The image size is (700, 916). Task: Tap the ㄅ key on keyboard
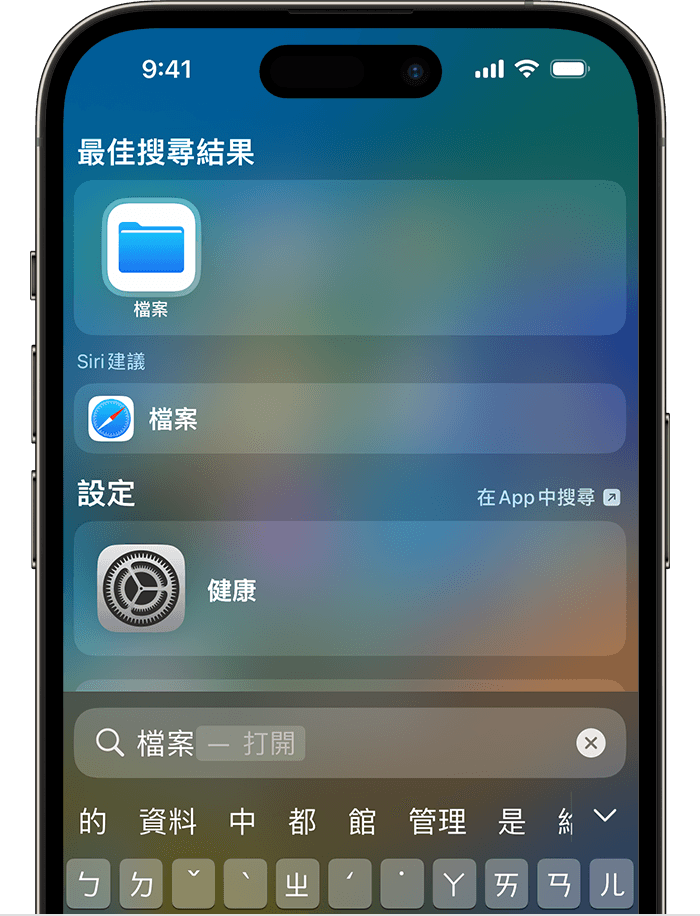click(88, 883)
